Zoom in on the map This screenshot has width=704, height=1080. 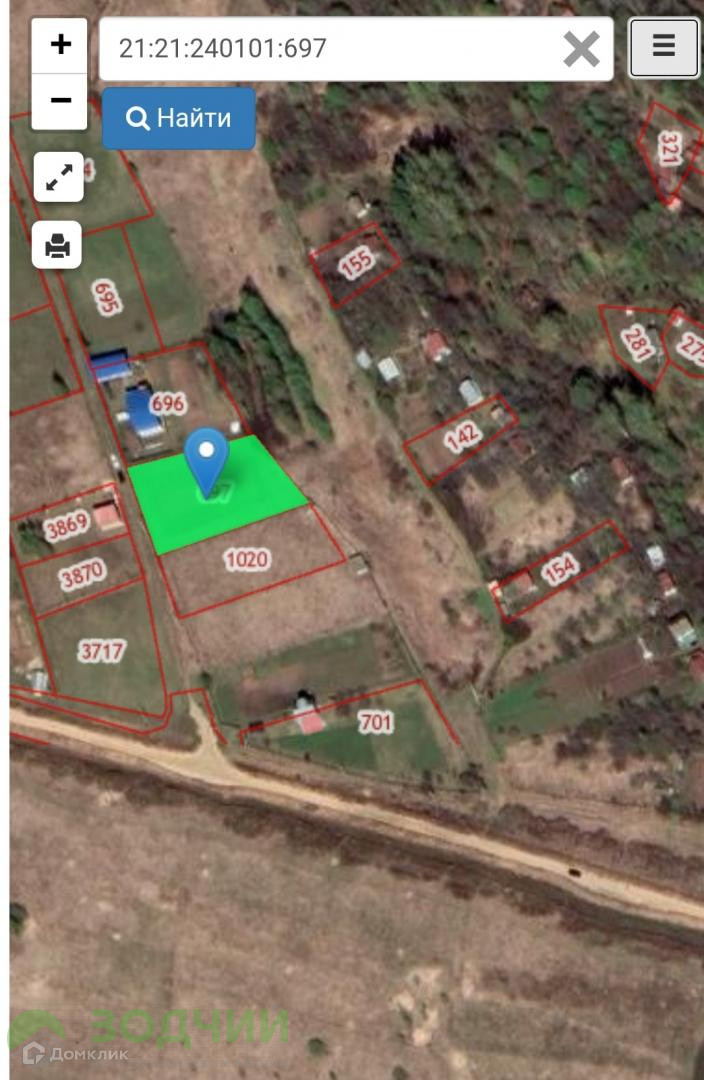point(60,45)
